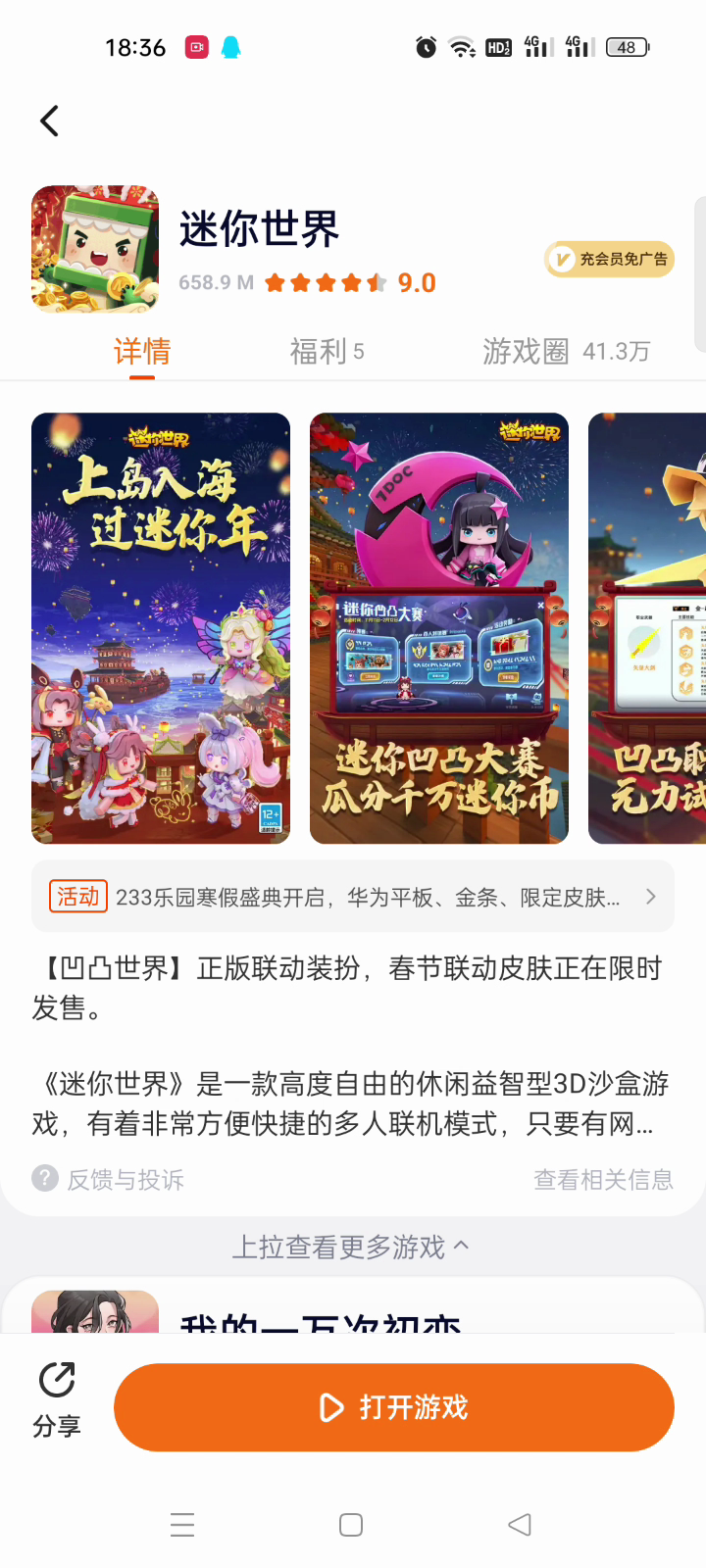Image resolution: width=706 pixels, height=1568 pixels.
Task: Share this game via 分享
Action: (x=57, y=1399)
